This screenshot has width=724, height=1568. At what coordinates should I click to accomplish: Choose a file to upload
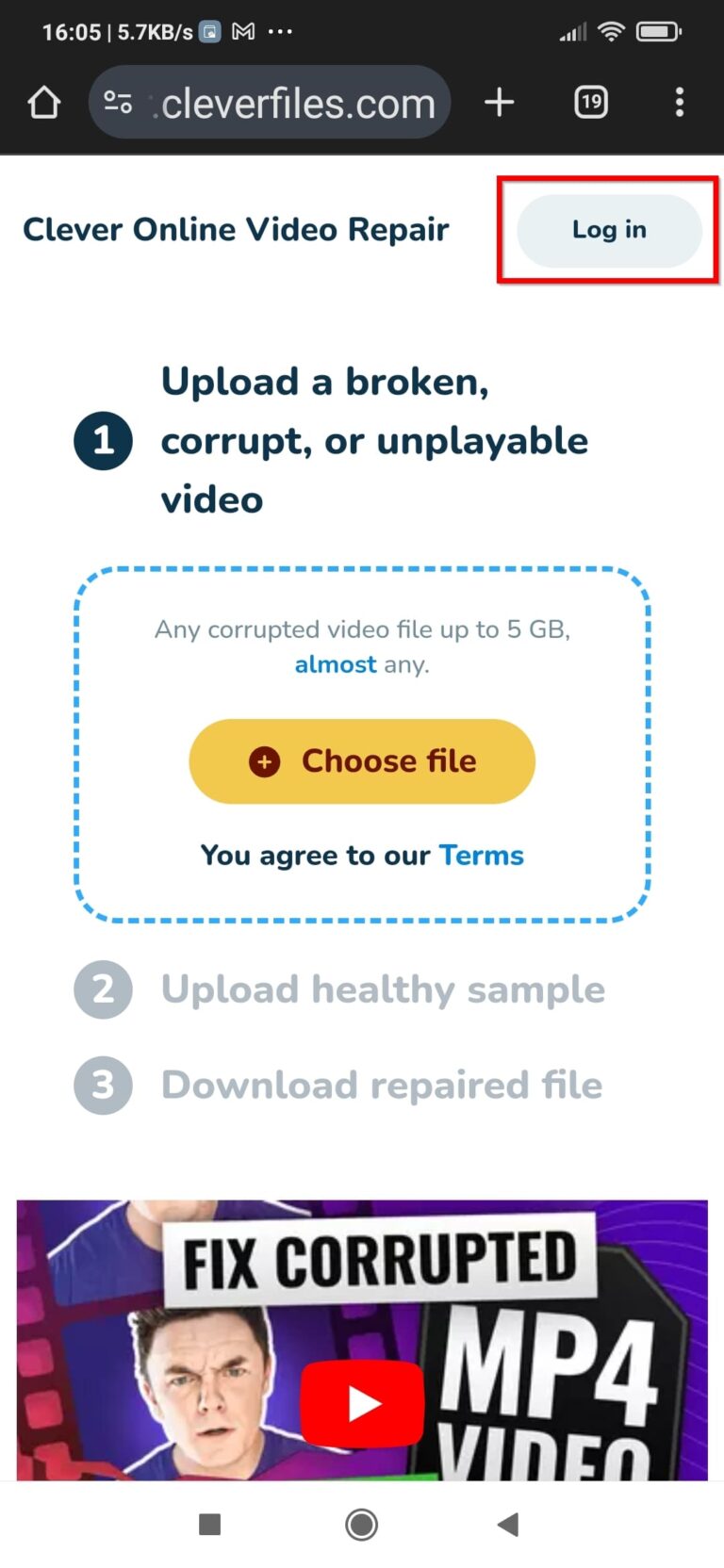[x=362, y=760]
